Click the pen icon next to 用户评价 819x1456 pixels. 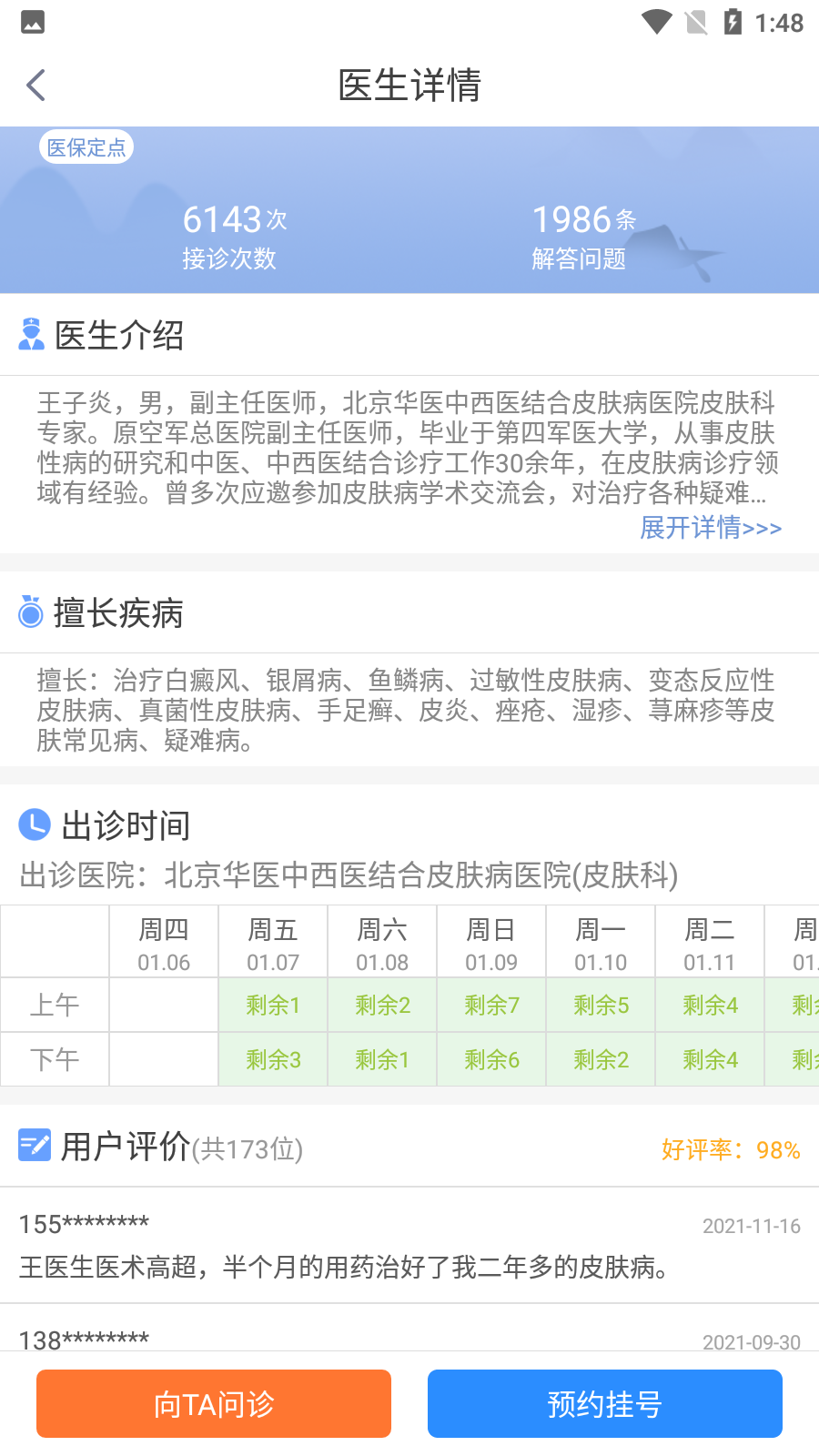click(x=34, y=1146)
